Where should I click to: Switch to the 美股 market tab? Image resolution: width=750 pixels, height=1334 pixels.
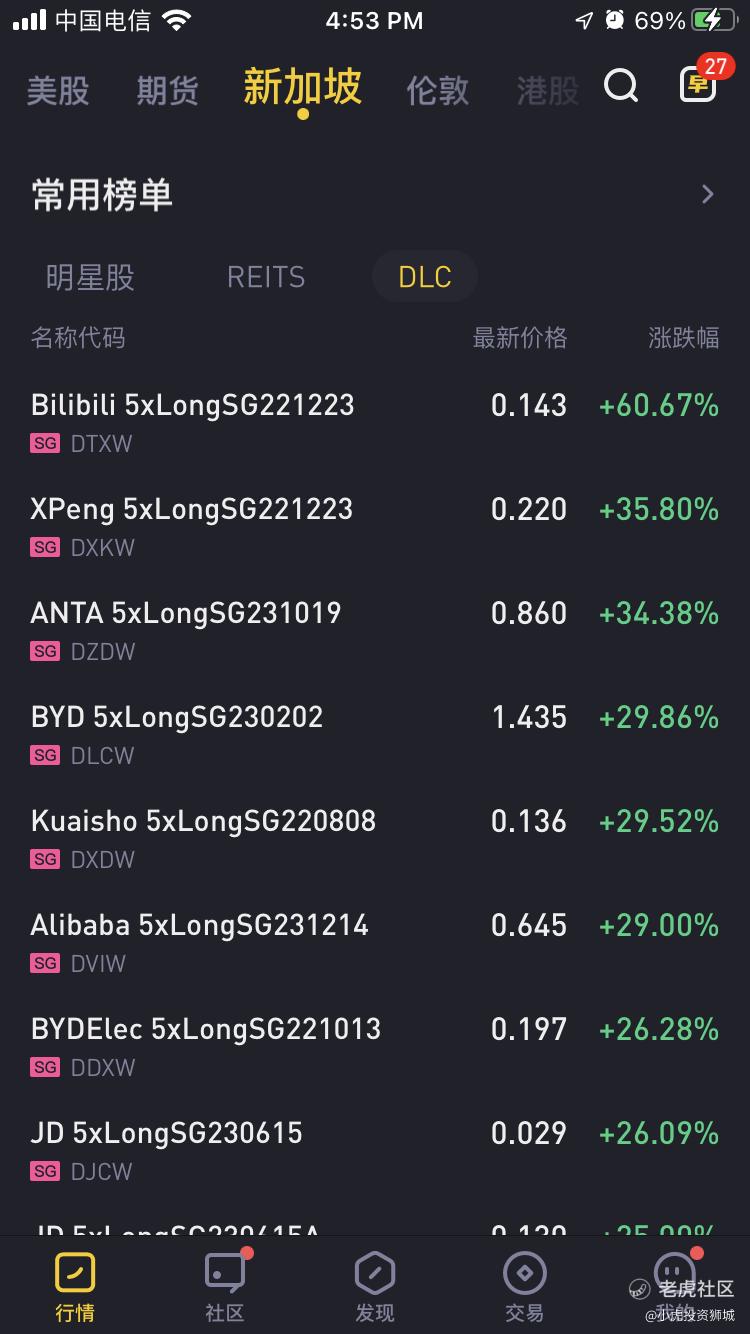coord(58,90)
